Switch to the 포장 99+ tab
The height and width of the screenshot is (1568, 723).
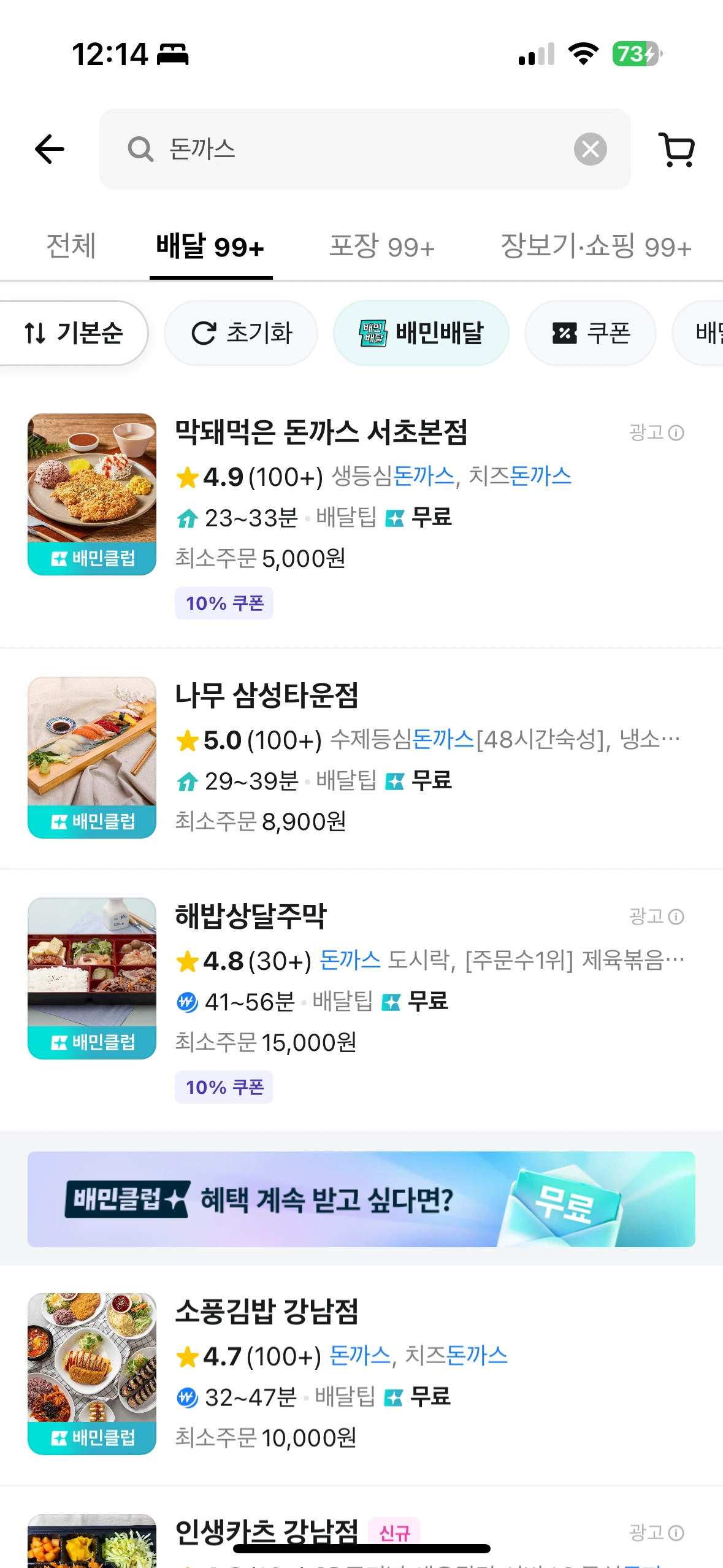pos(381,247)
